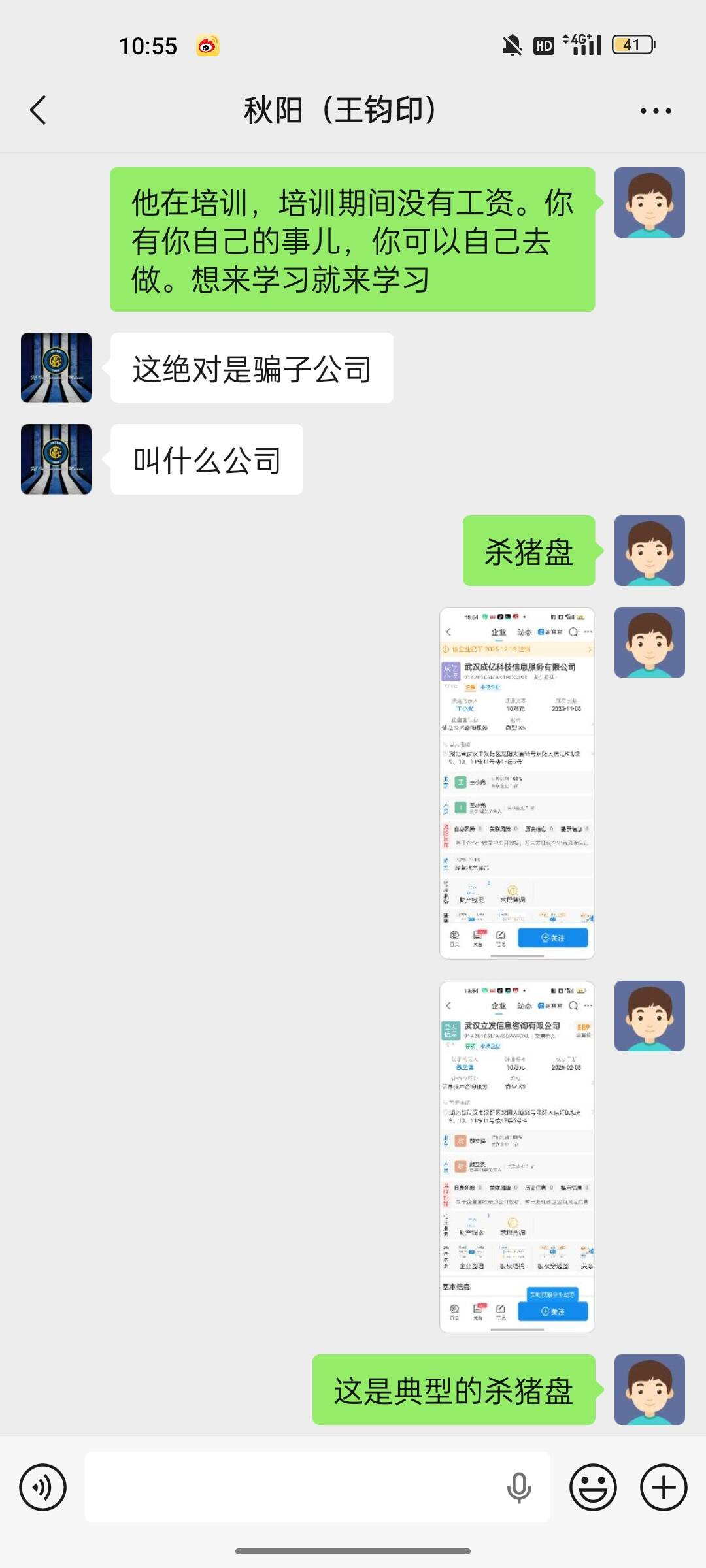View my avatar next to 杀猪盘
706x1568 pixels.
pos(649,551)
